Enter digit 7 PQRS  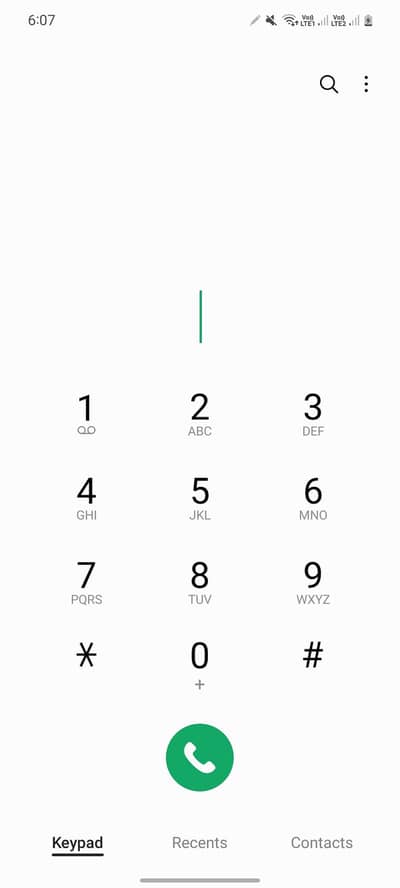click(86, 583)
